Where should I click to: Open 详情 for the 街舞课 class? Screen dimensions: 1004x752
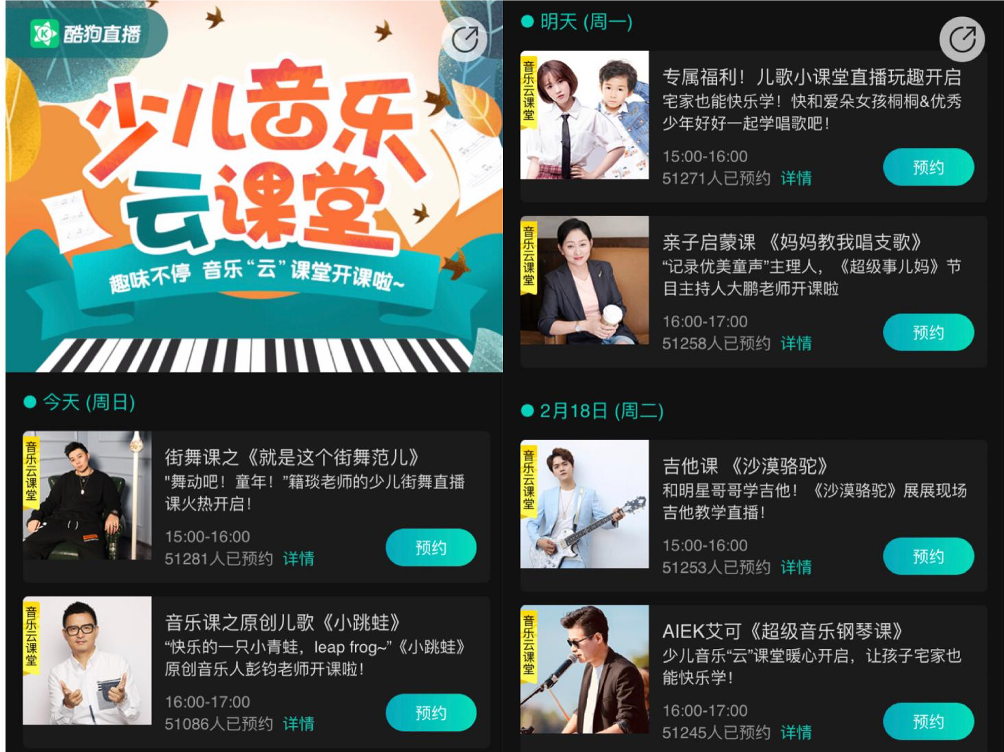(298, 559)
